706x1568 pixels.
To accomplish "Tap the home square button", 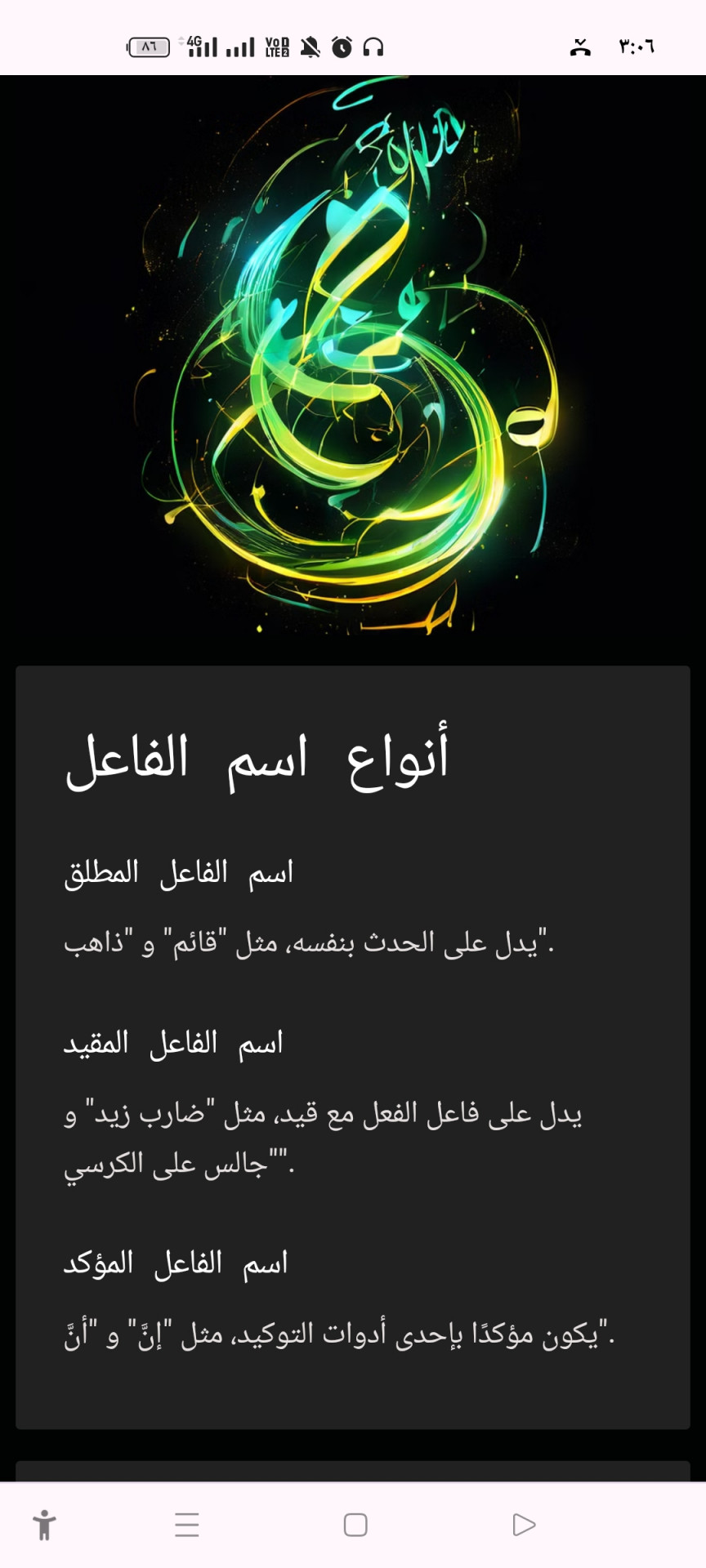I will point(355,1525).
